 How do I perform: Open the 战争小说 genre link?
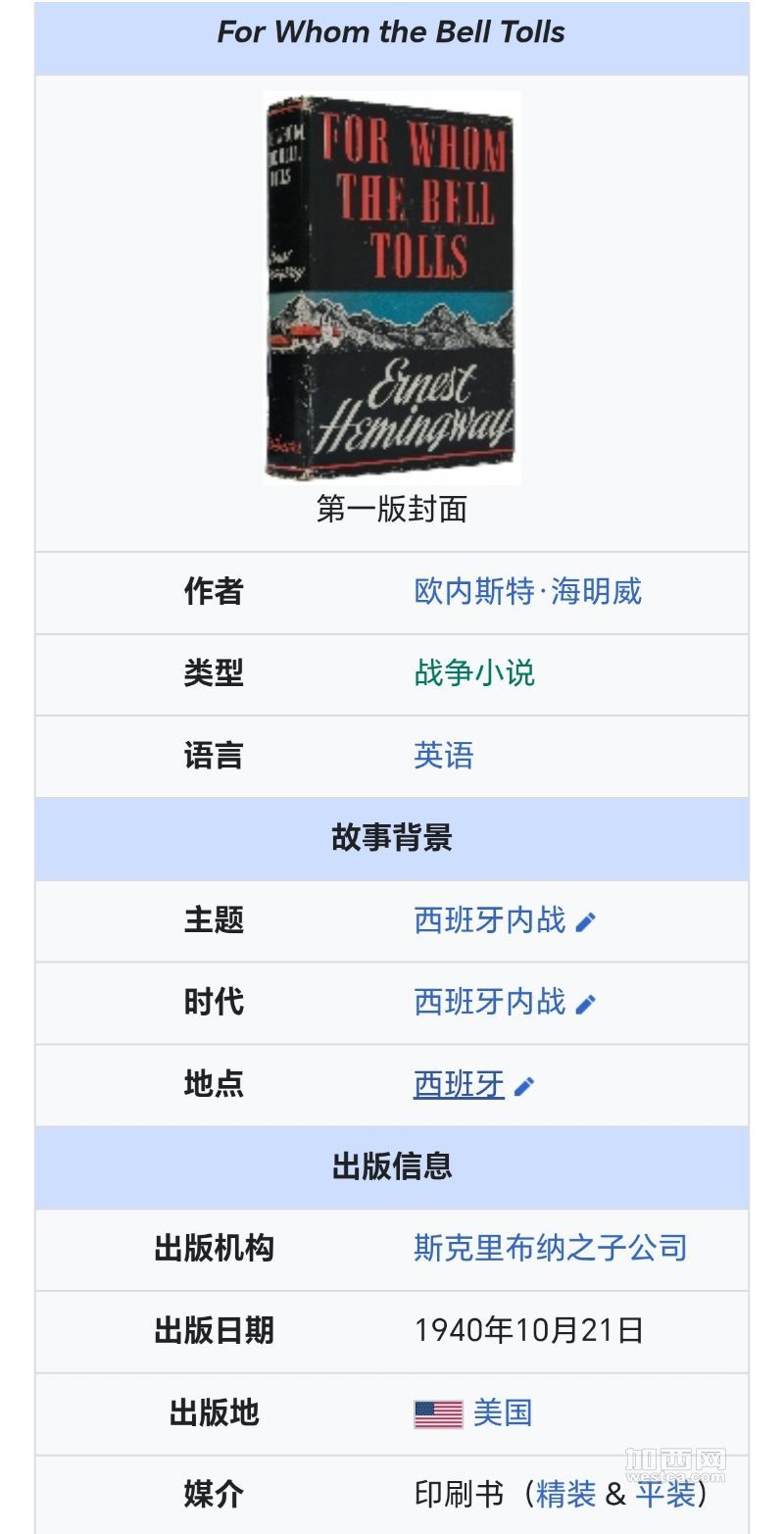point(474,673)
